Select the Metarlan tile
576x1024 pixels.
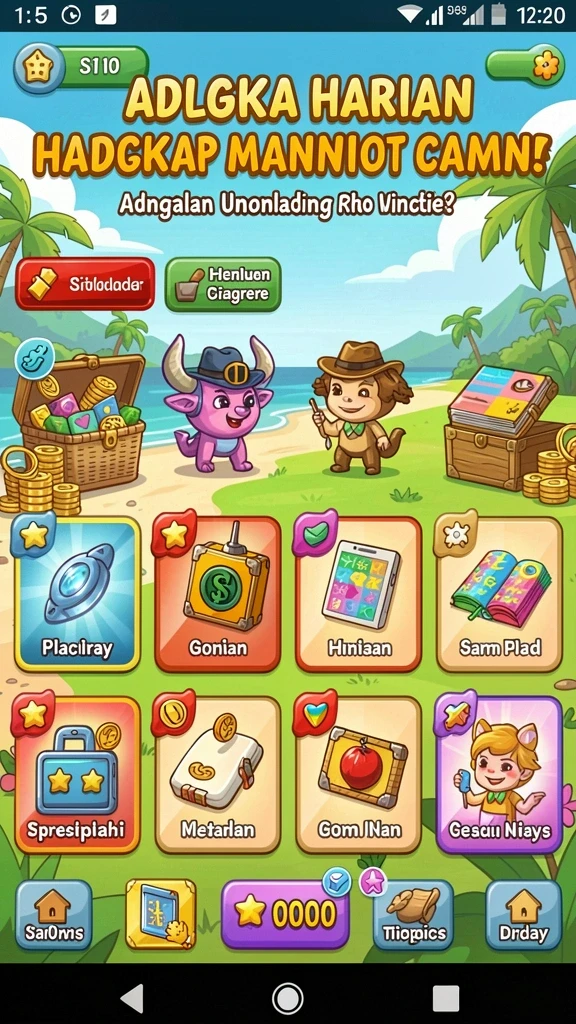tap(218, 775)
